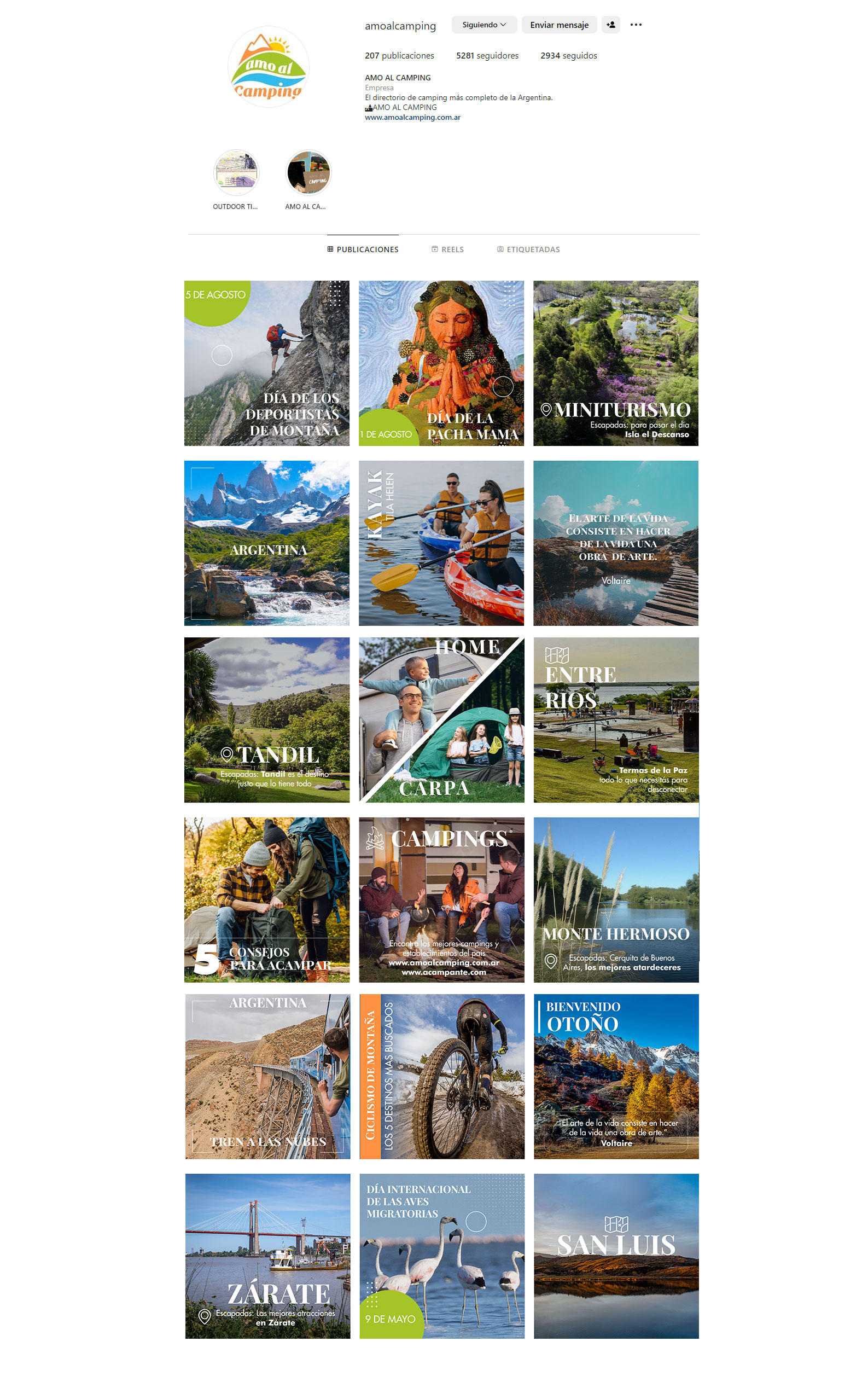Open the 5 Consejos para Acampar post

pos(266,899)
